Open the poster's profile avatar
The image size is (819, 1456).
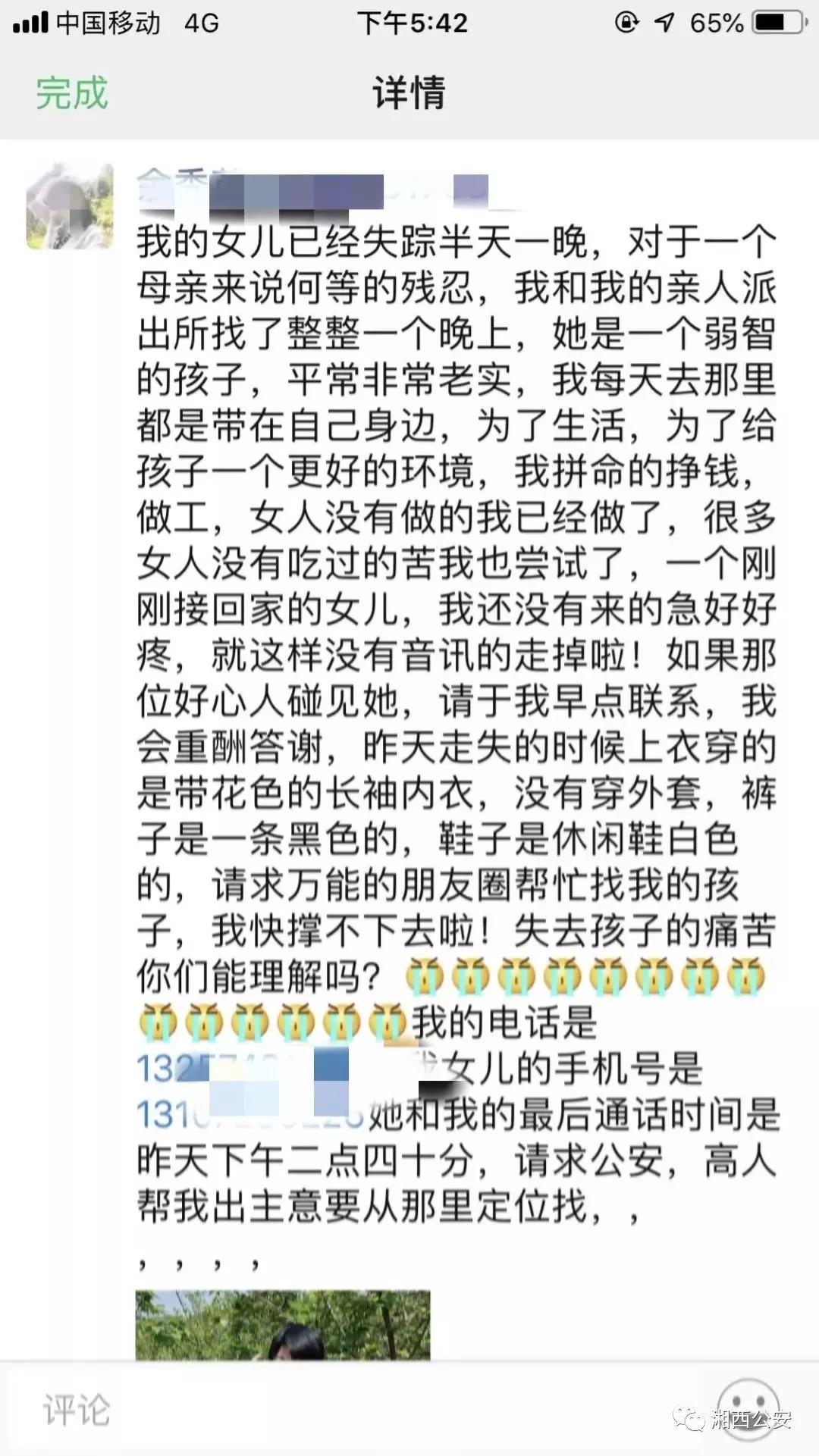point(70,207)
